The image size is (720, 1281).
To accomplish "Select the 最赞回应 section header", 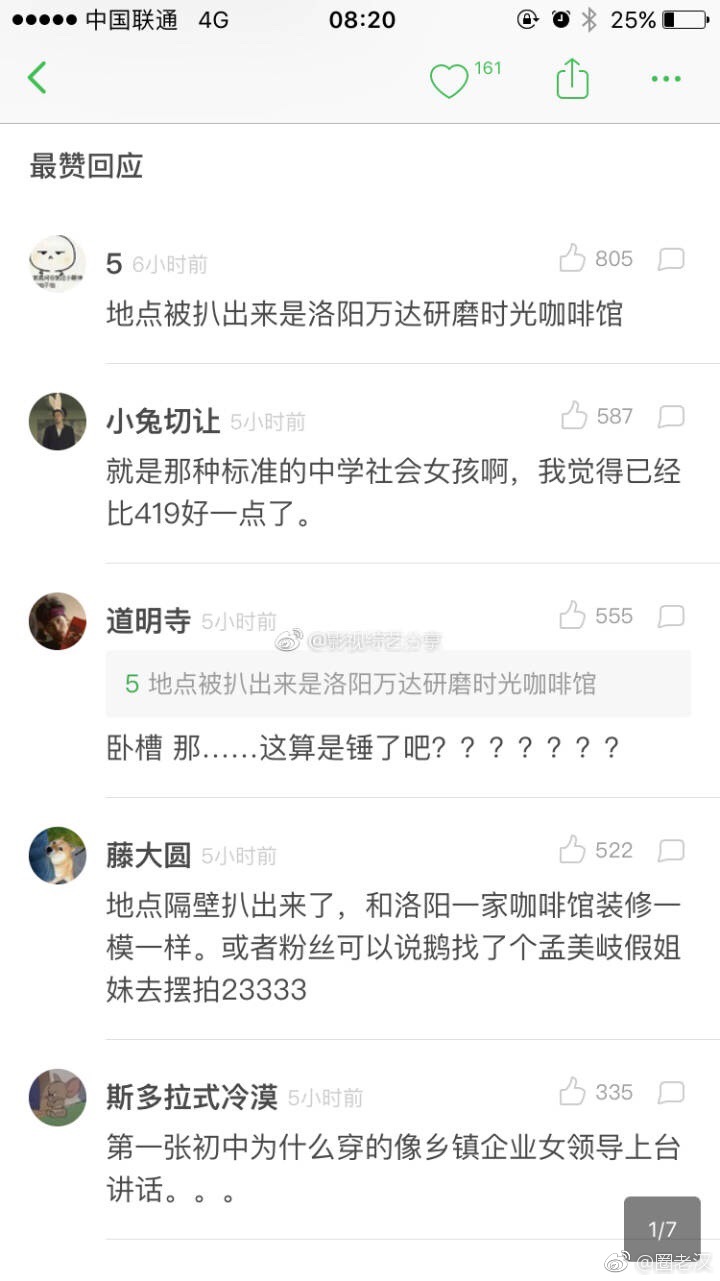I will 85,166.
